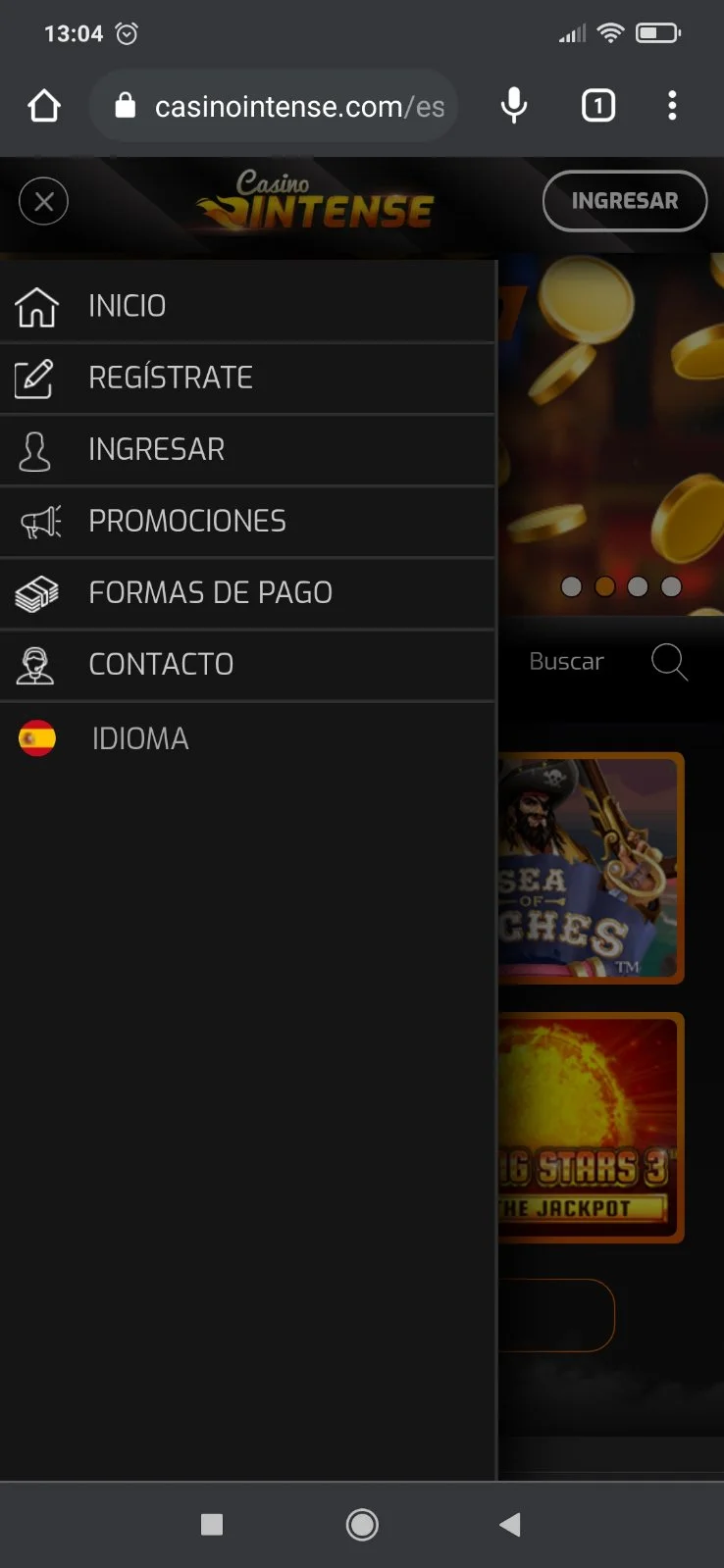Start voice search with microphone
The image size is (724, 1568).
click(513, 106)
